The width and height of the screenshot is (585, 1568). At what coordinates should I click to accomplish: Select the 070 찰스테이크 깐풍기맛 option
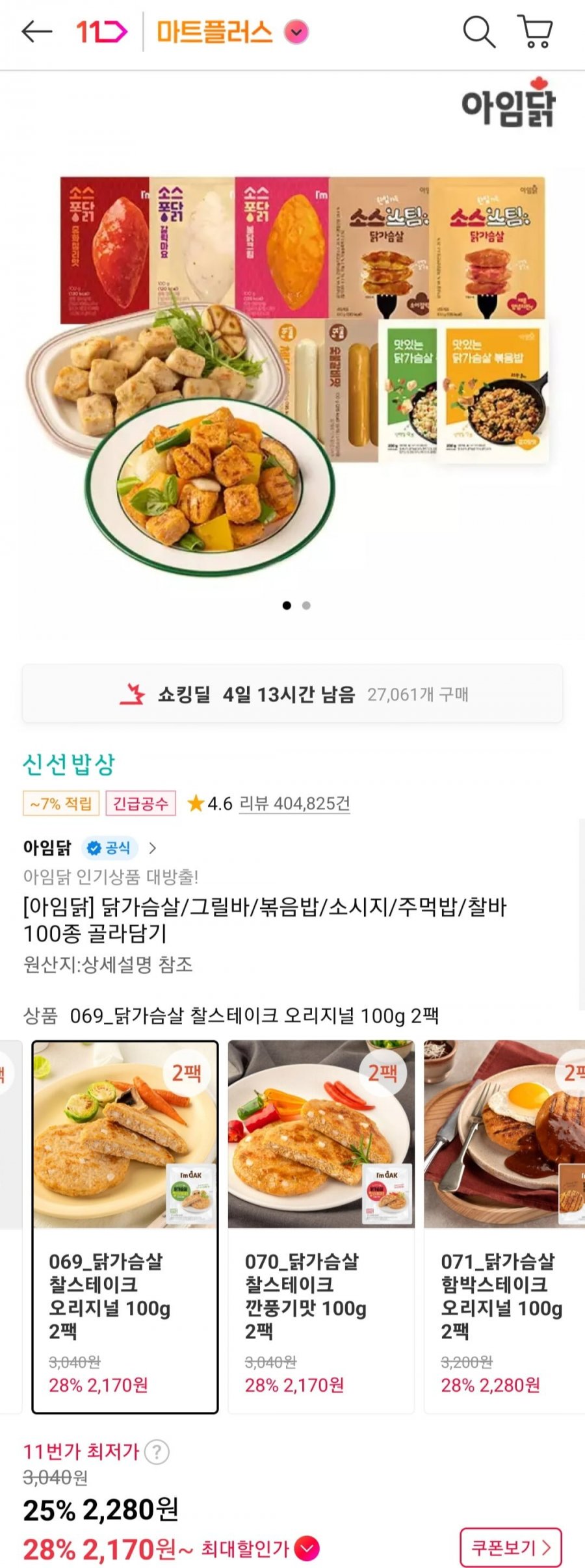(x=321, y=1226)
